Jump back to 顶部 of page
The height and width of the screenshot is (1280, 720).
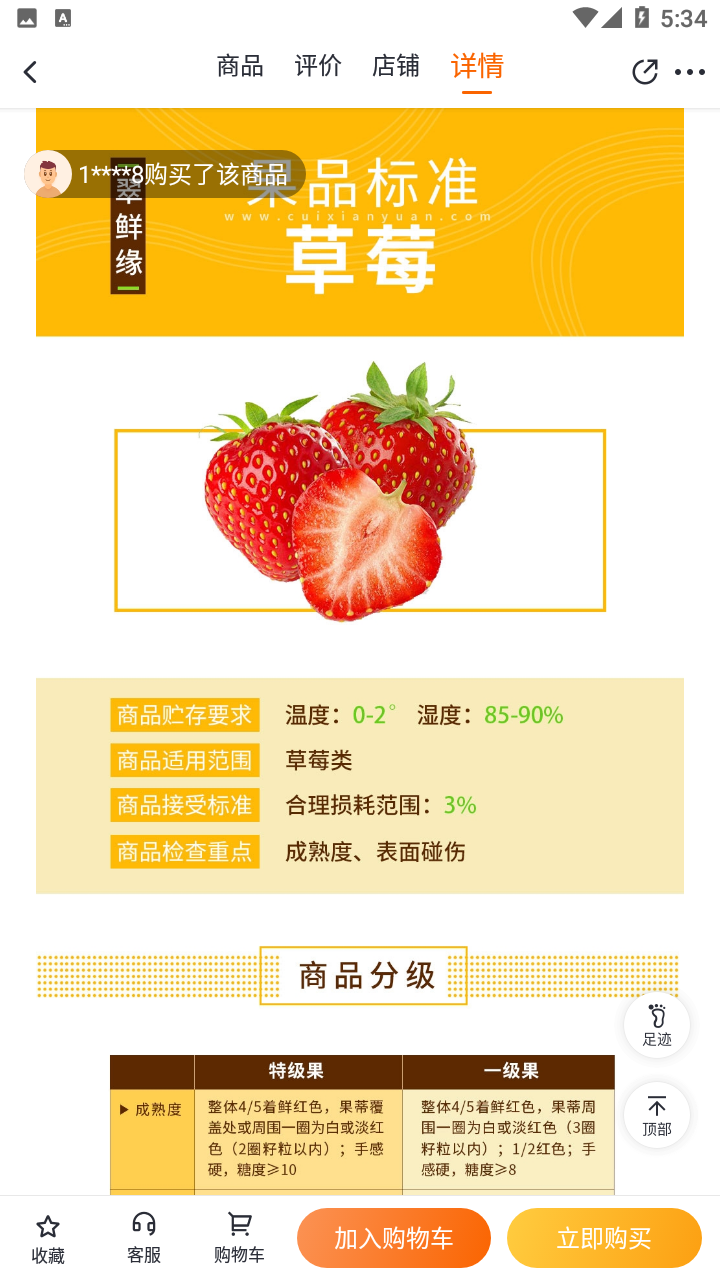point(657,1115)
